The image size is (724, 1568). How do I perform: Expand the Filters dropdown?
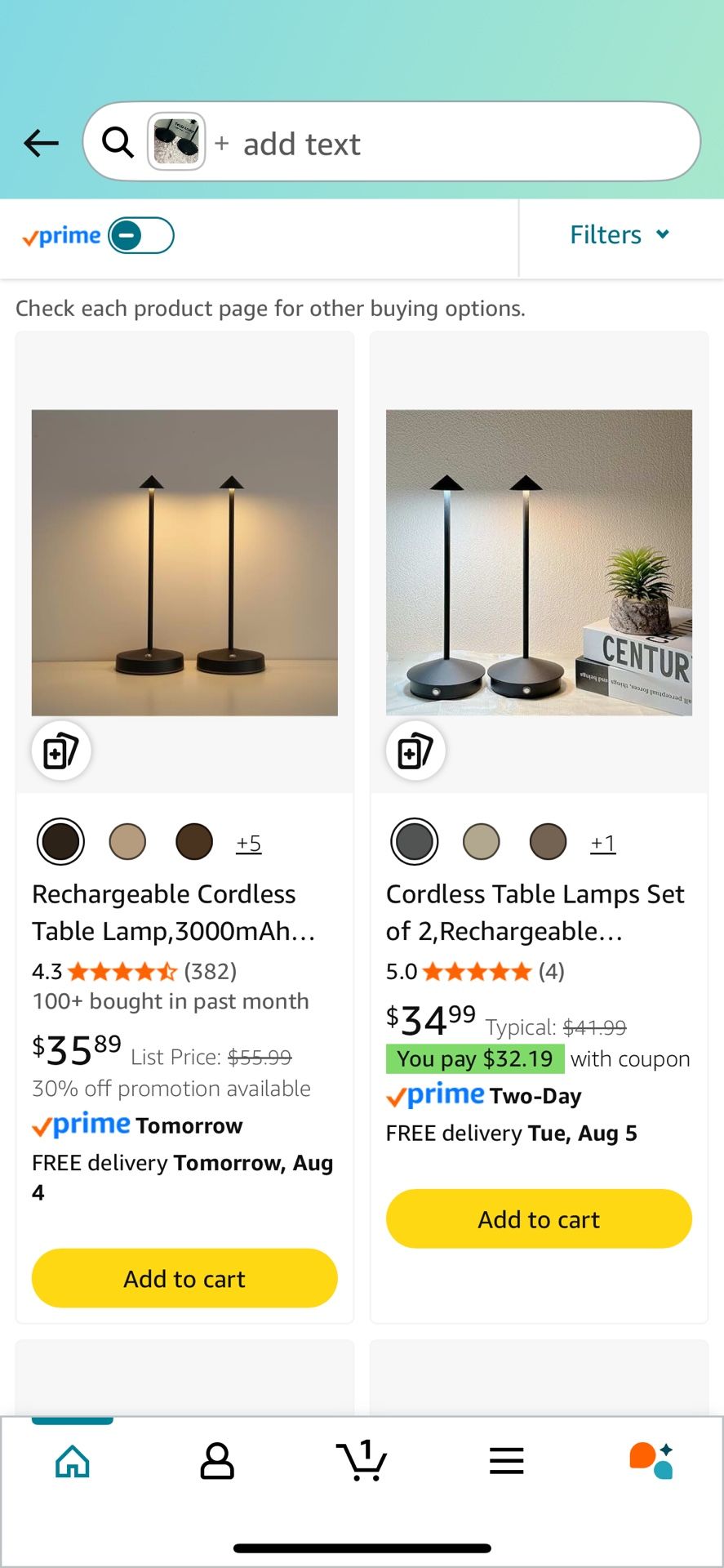620,235
